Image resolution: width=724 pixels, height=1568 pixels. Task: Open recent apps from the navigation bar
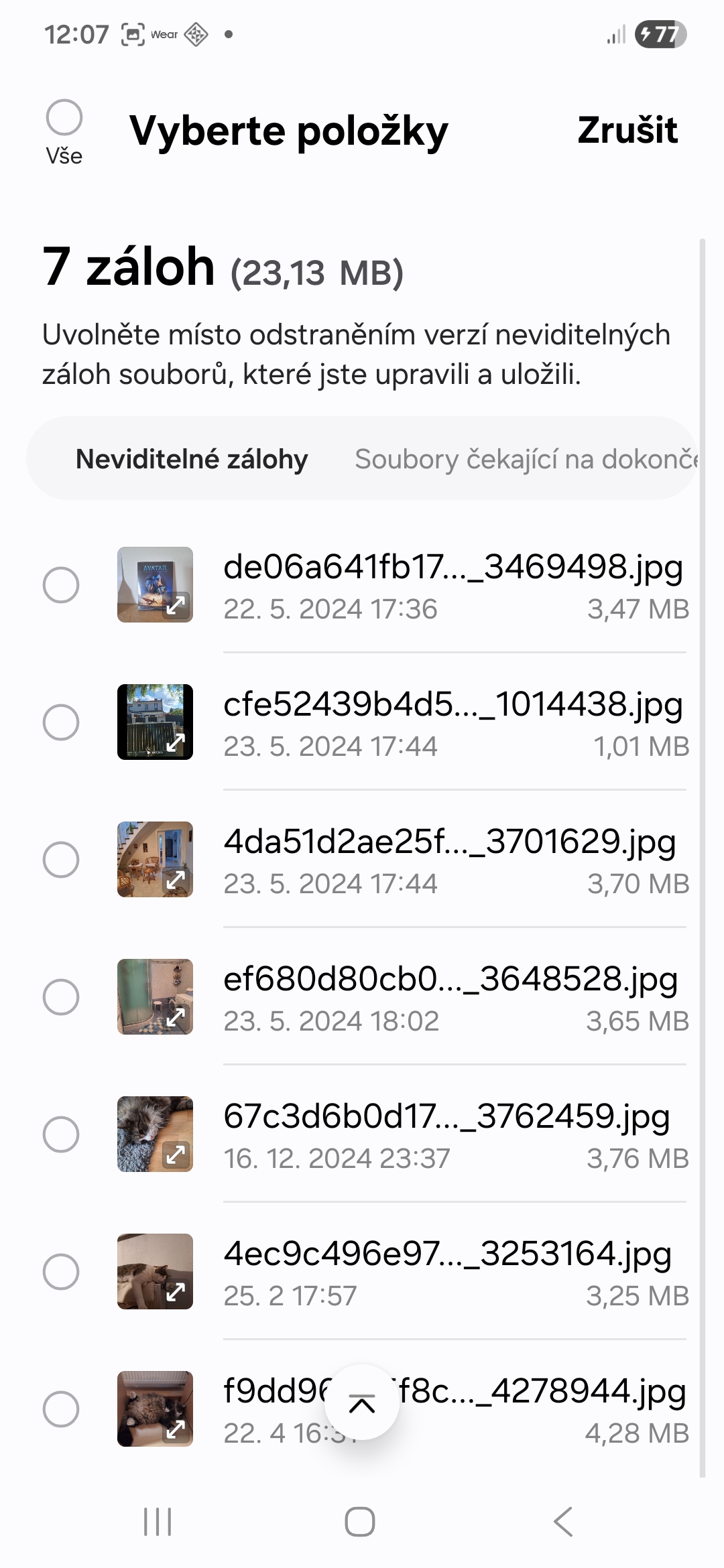[x=158, y=1521]
